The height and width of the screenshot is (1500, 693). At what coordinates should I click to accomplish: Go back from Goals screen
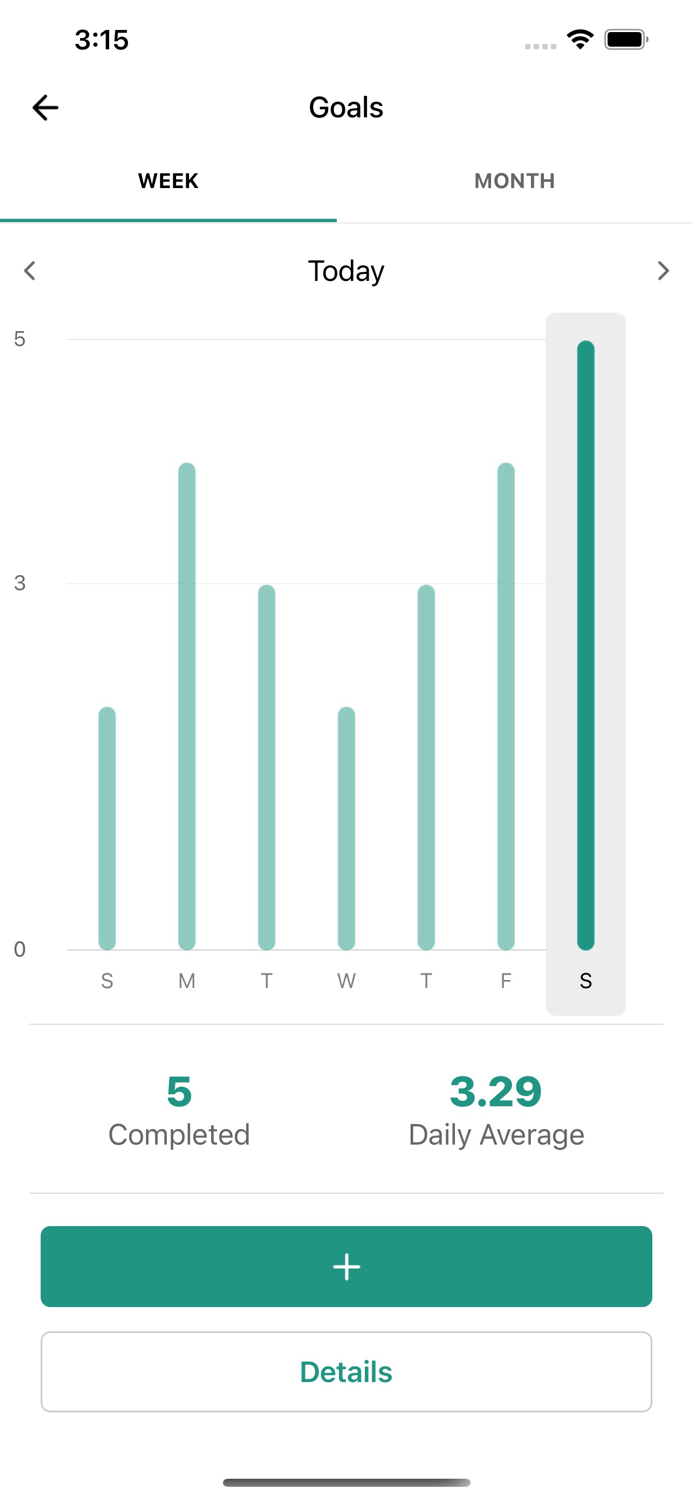(x=46, y=108)
